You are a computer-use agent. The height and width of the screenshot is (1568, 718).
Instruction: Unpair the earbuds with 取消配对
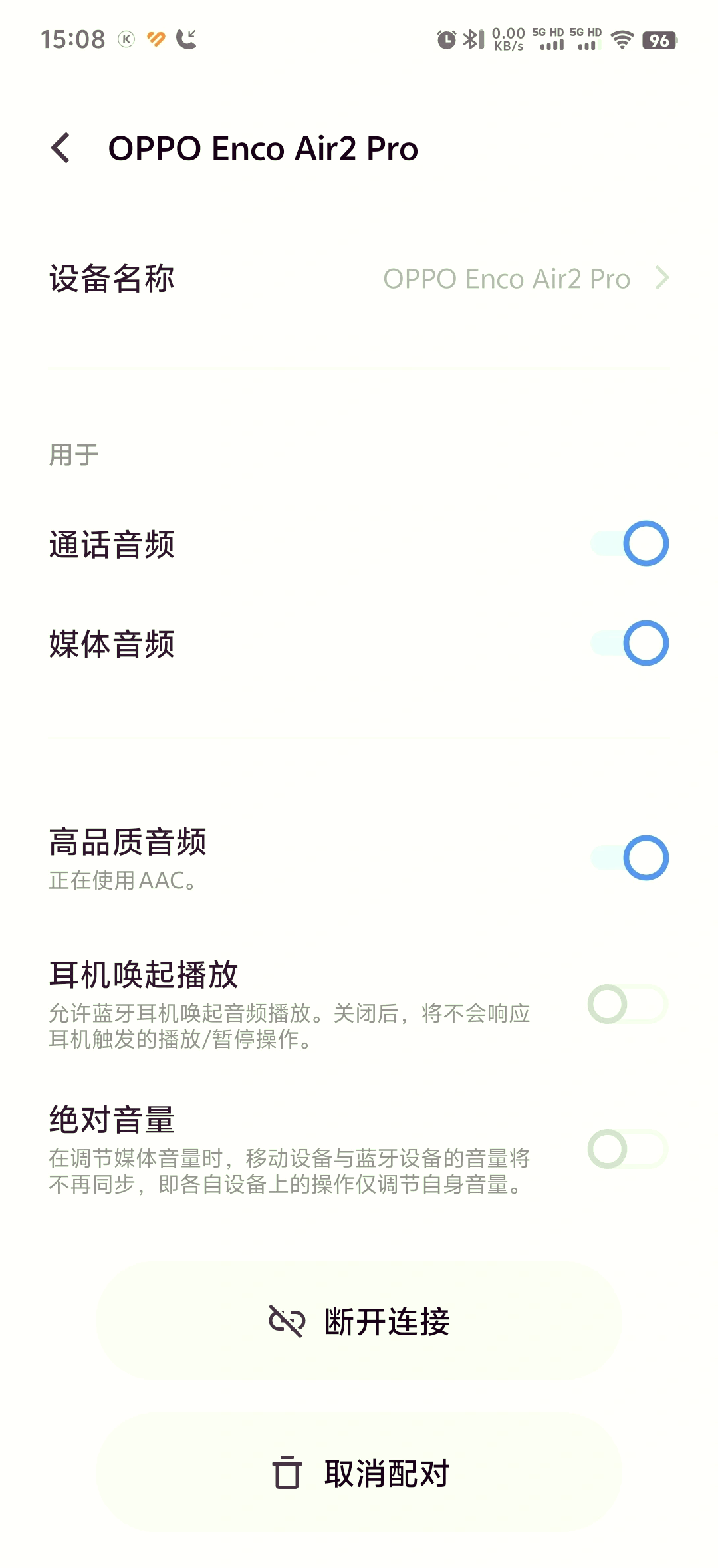pyautogui.click(x=359, y=1473)
